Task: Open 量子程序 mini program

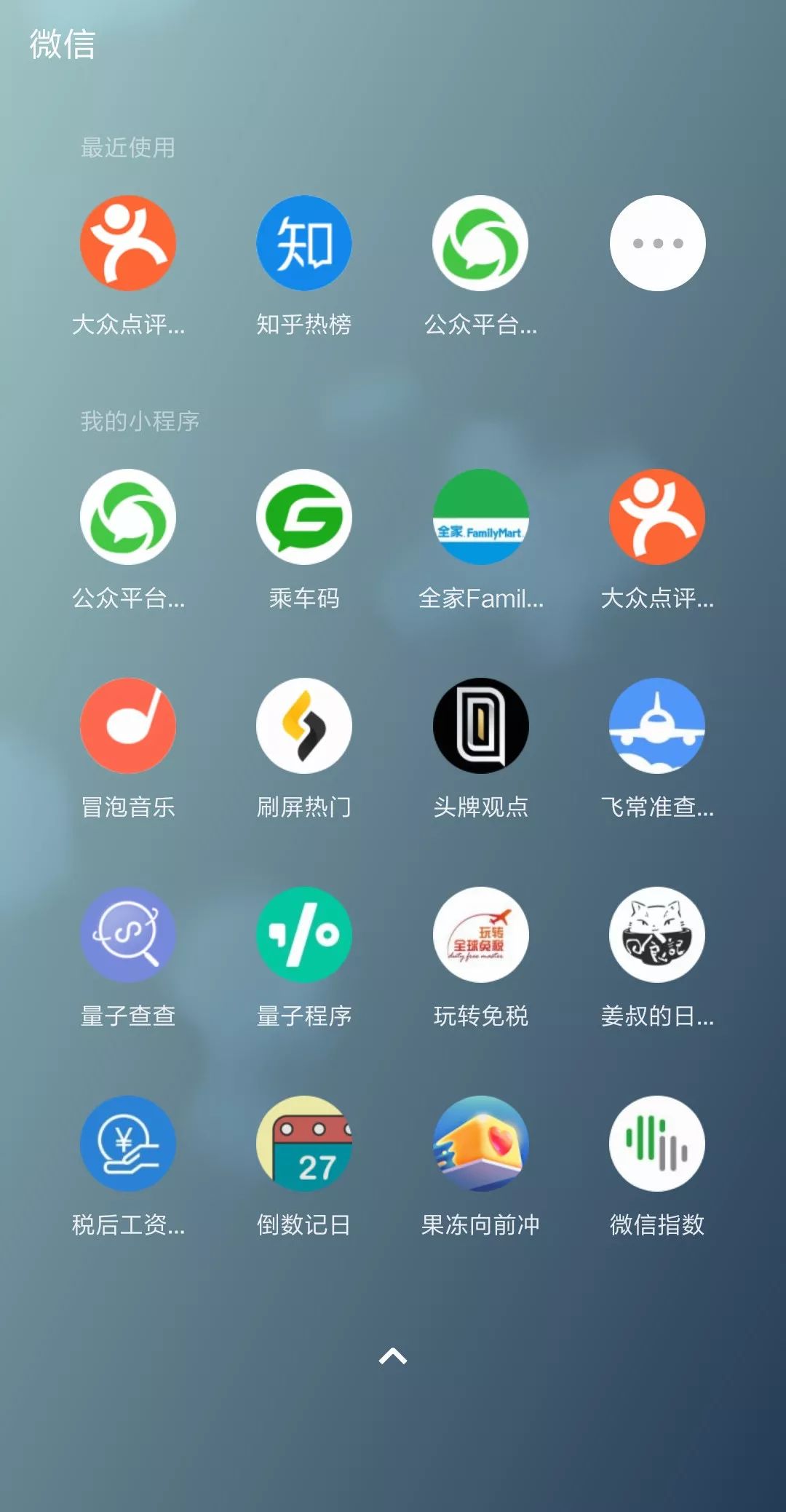Action: [x=303, y=935]
